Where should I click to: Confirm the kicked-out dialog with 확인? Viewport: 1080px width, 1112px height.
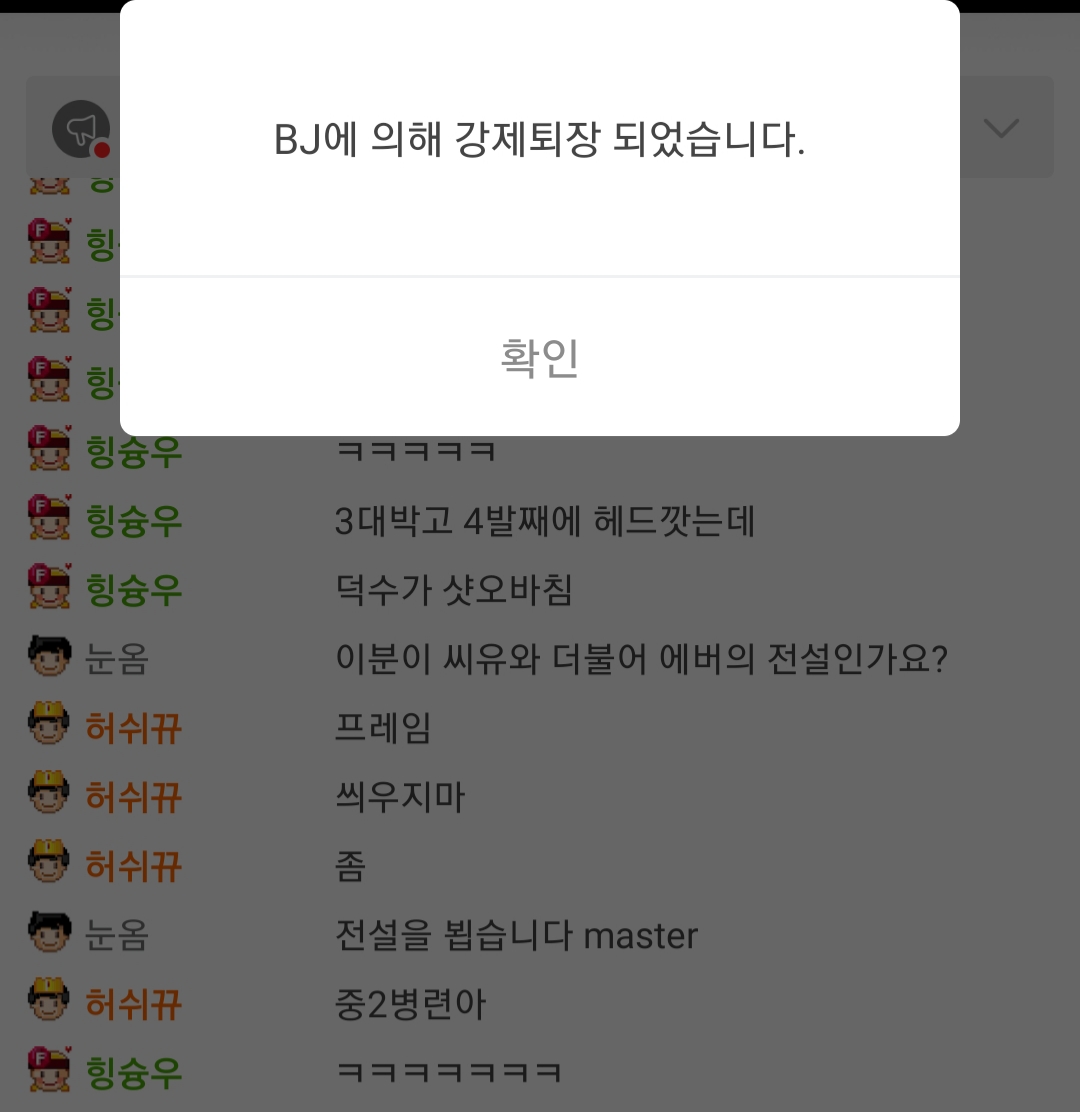click(x=540, y=357)
